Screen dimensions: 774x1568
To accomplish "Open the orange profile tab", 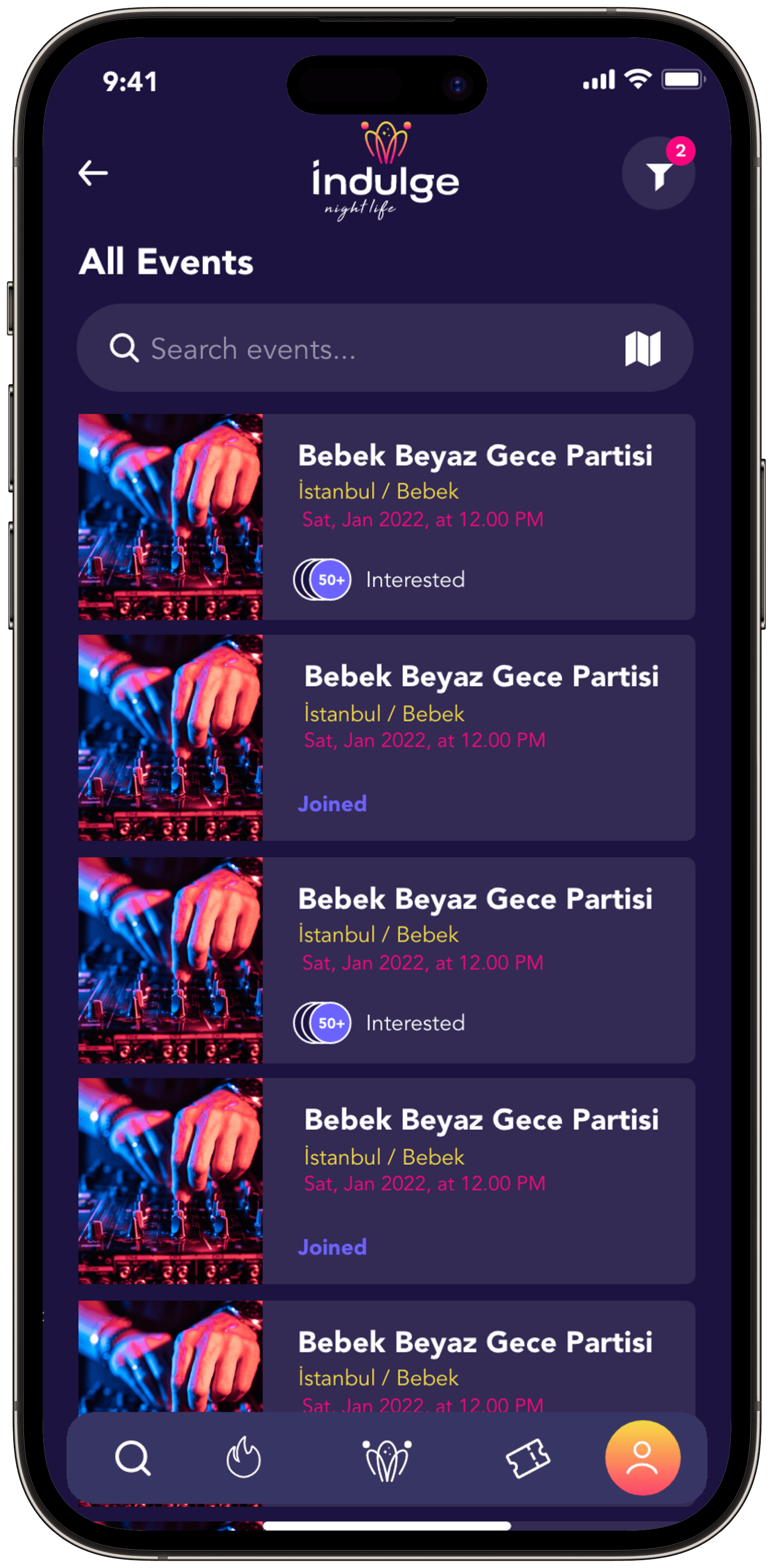I will (643, 1458).
